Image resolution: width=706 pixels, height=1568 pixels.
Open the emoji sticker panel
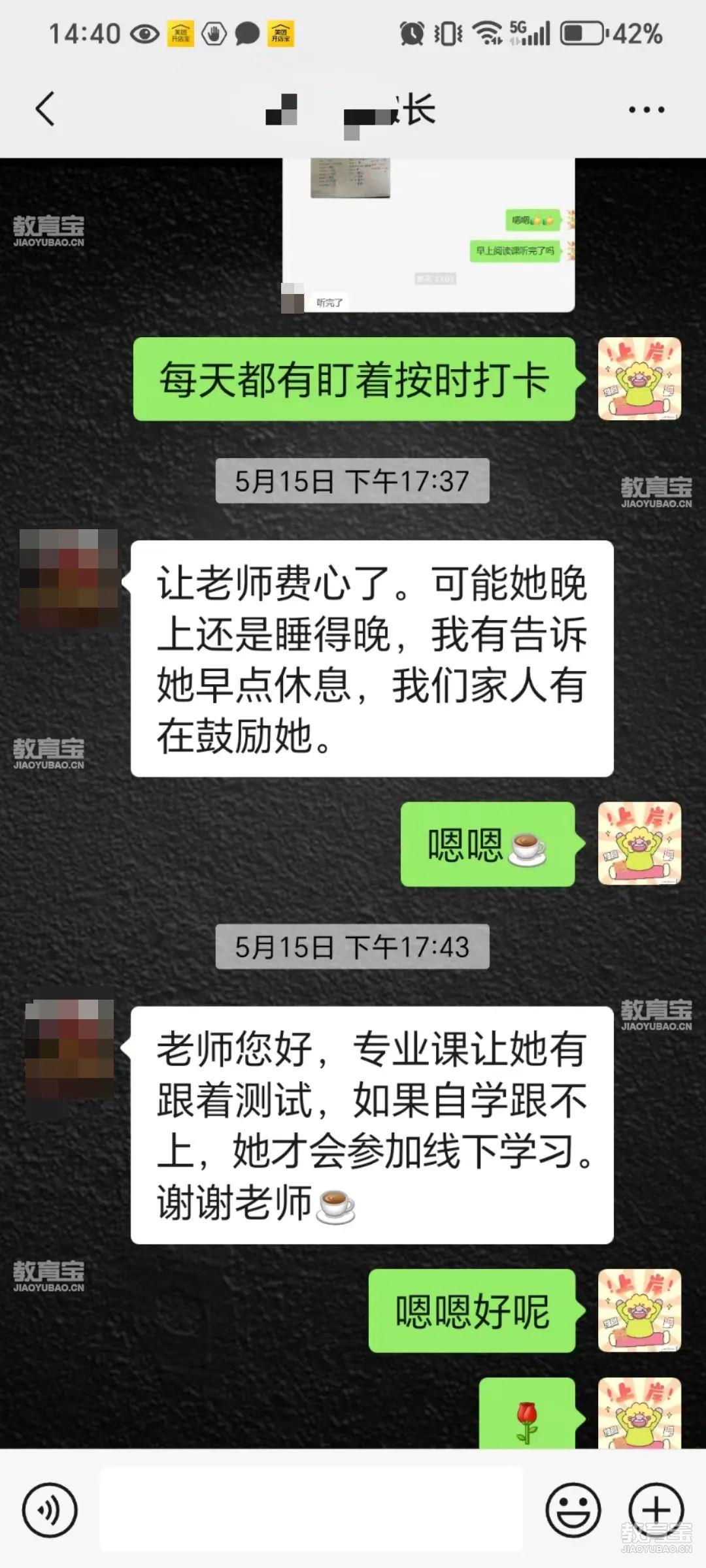pyautogui.click(x=573, y=1510)
